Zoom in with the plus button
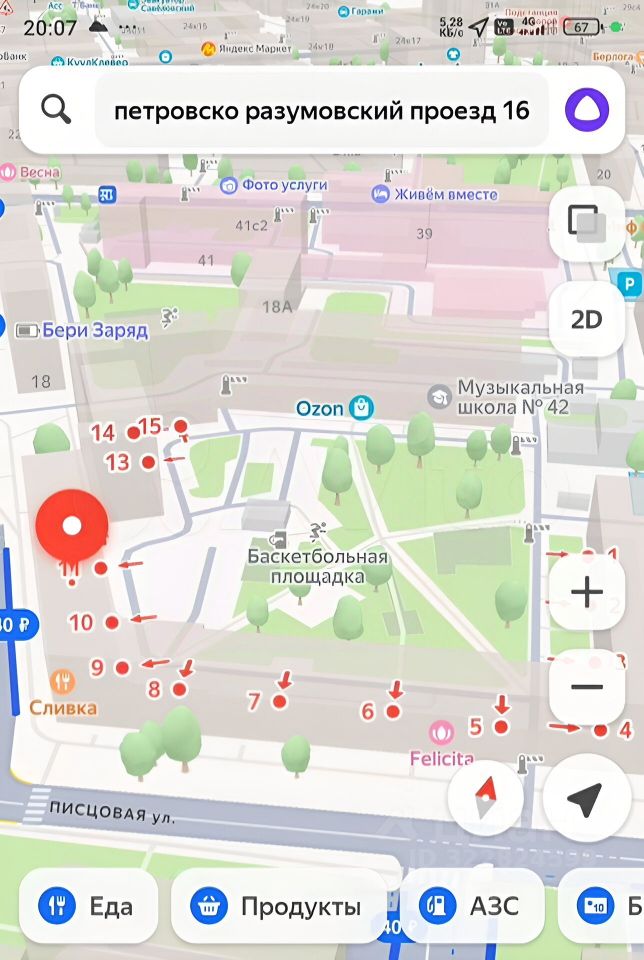 (x=586, y=593)
